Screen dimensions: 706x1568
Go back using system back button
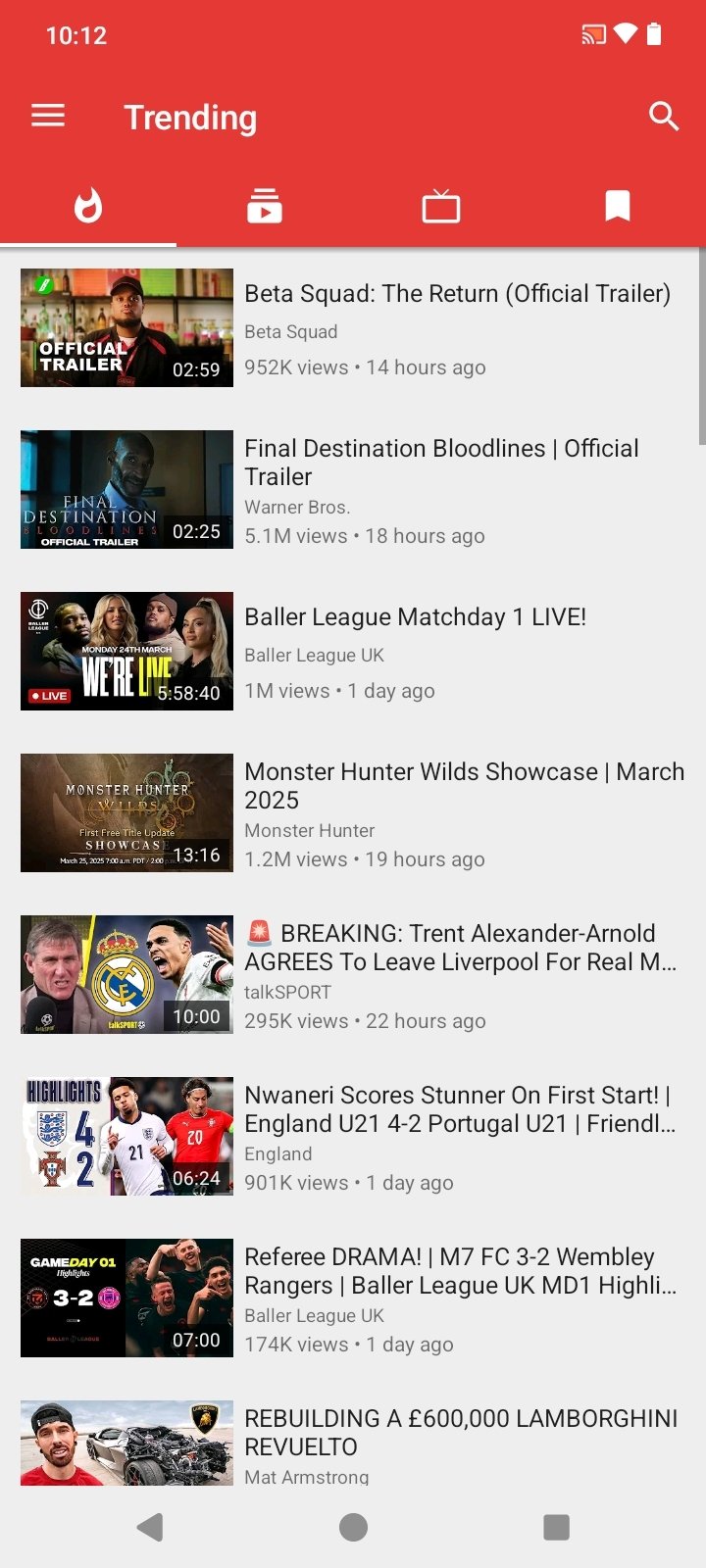[150, 1527]
